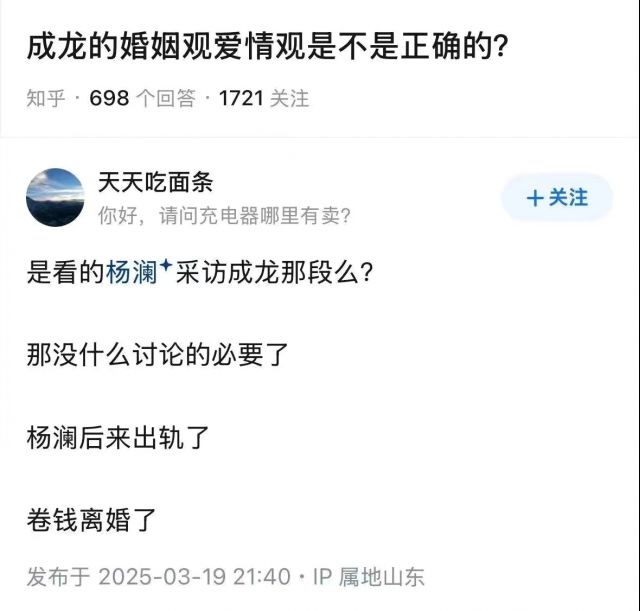View all 698 个回答
Viewport: 640px width, 611px height.
(x=142, y=99)
